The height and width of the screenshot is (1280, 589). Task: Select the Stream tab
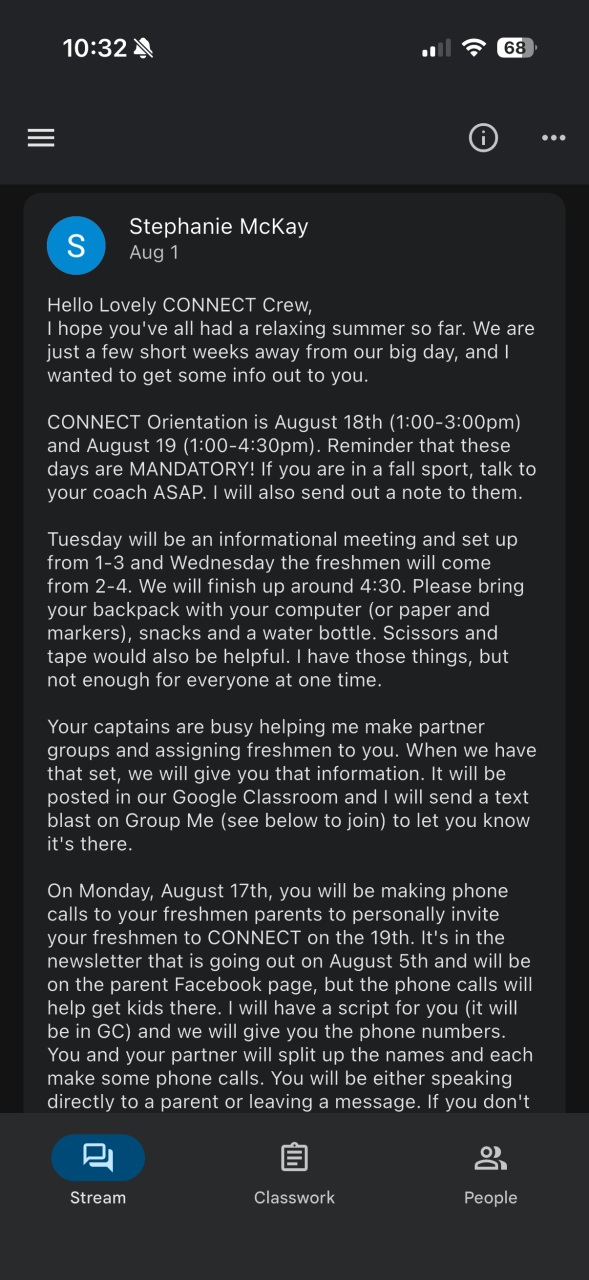click(98, 1174)
